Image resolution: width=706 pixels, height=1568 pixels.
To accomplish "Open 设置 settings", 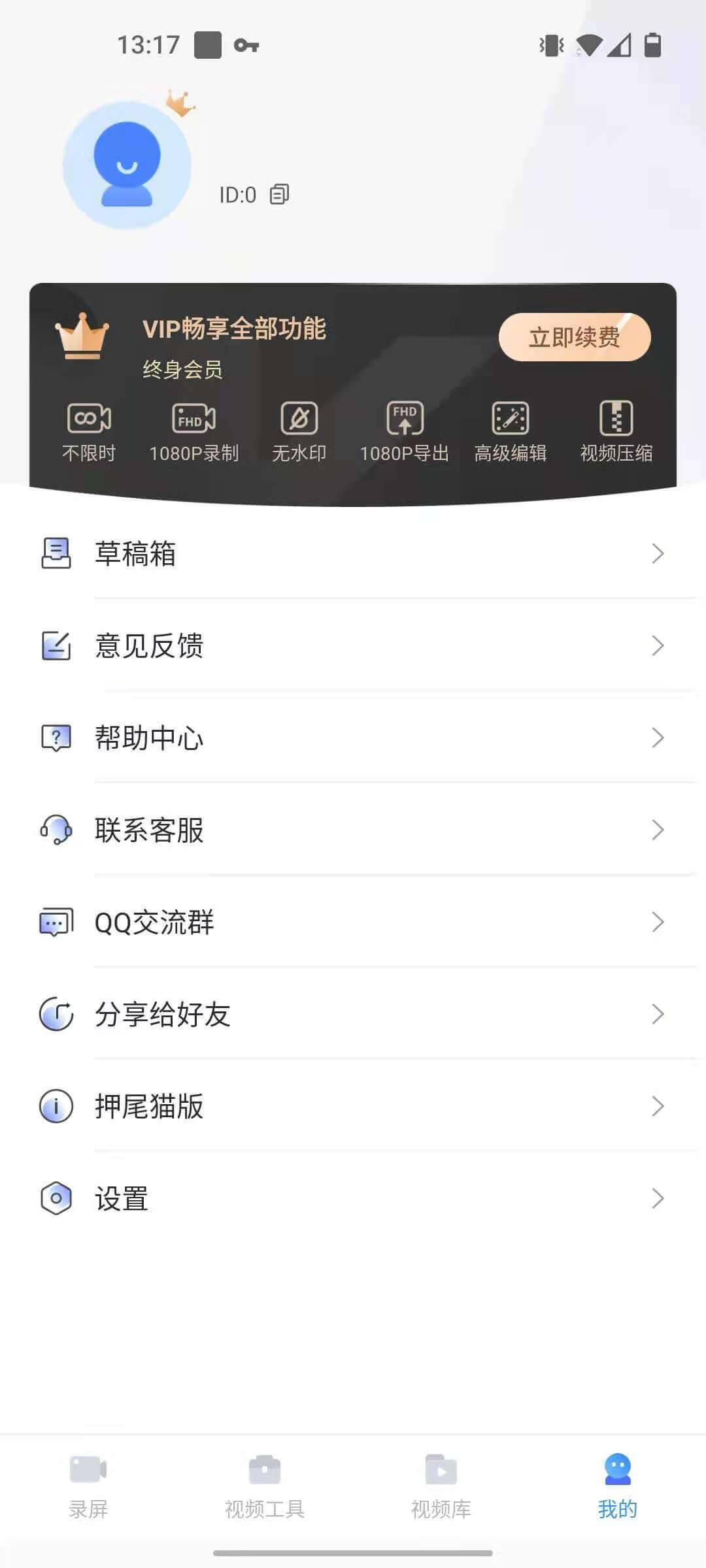I will (353, 1198).
